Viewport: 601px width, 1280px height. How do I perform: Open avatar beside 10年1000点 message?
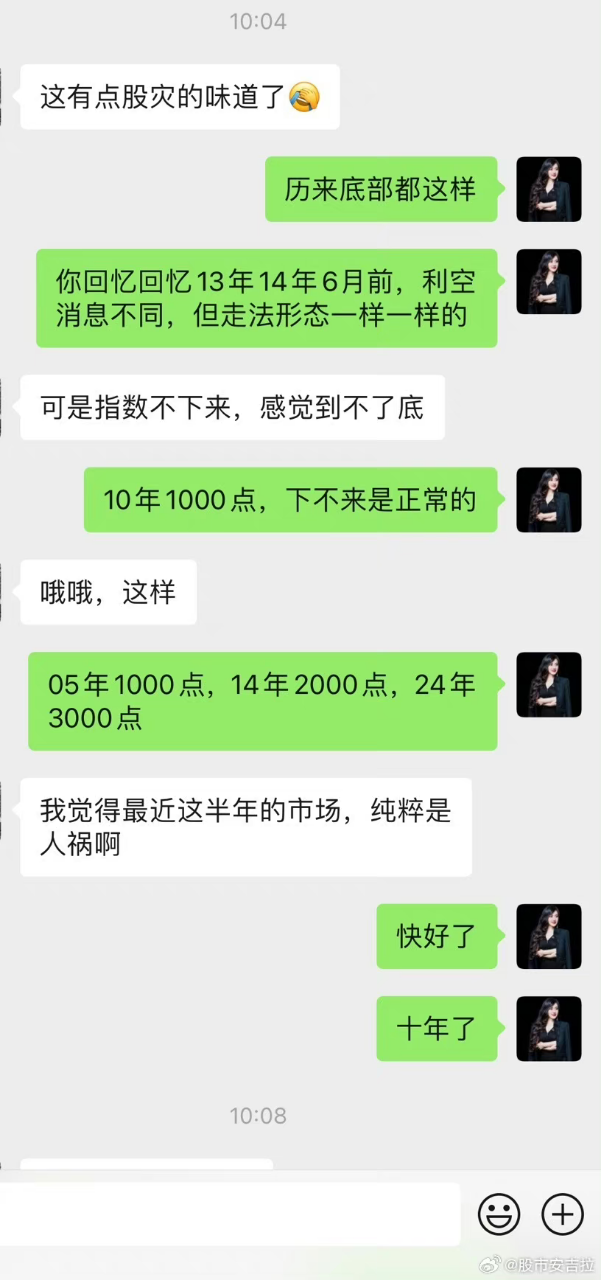click(549, 499)
